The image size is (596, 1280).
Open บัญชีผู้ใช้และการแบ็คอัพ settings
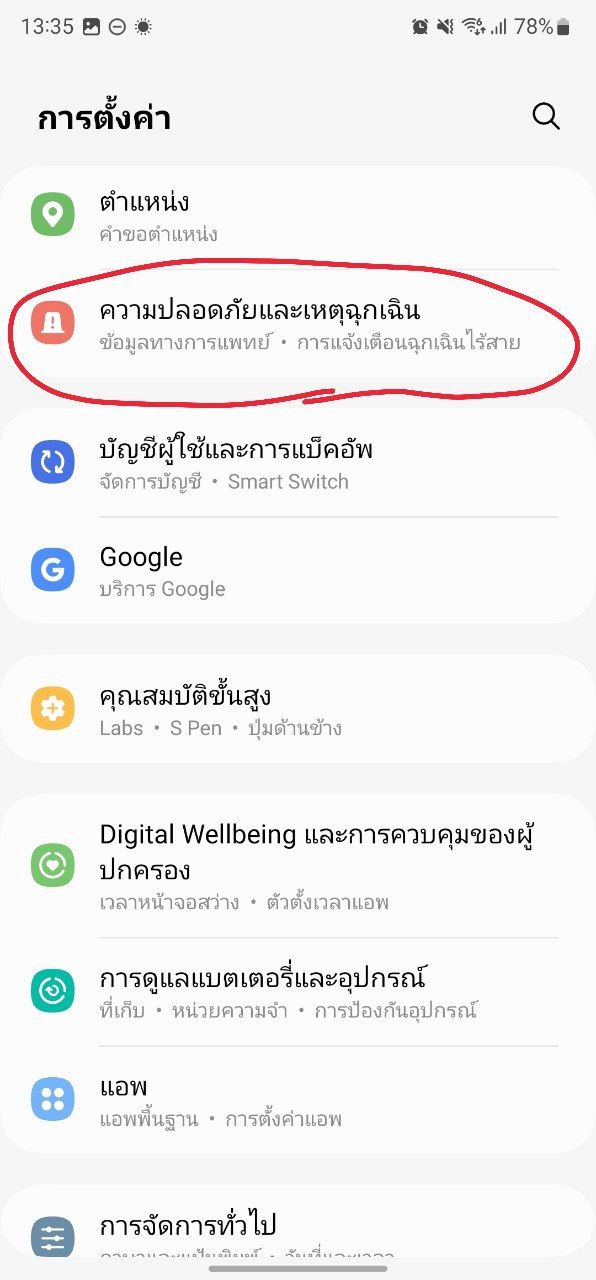coord(298,462)
